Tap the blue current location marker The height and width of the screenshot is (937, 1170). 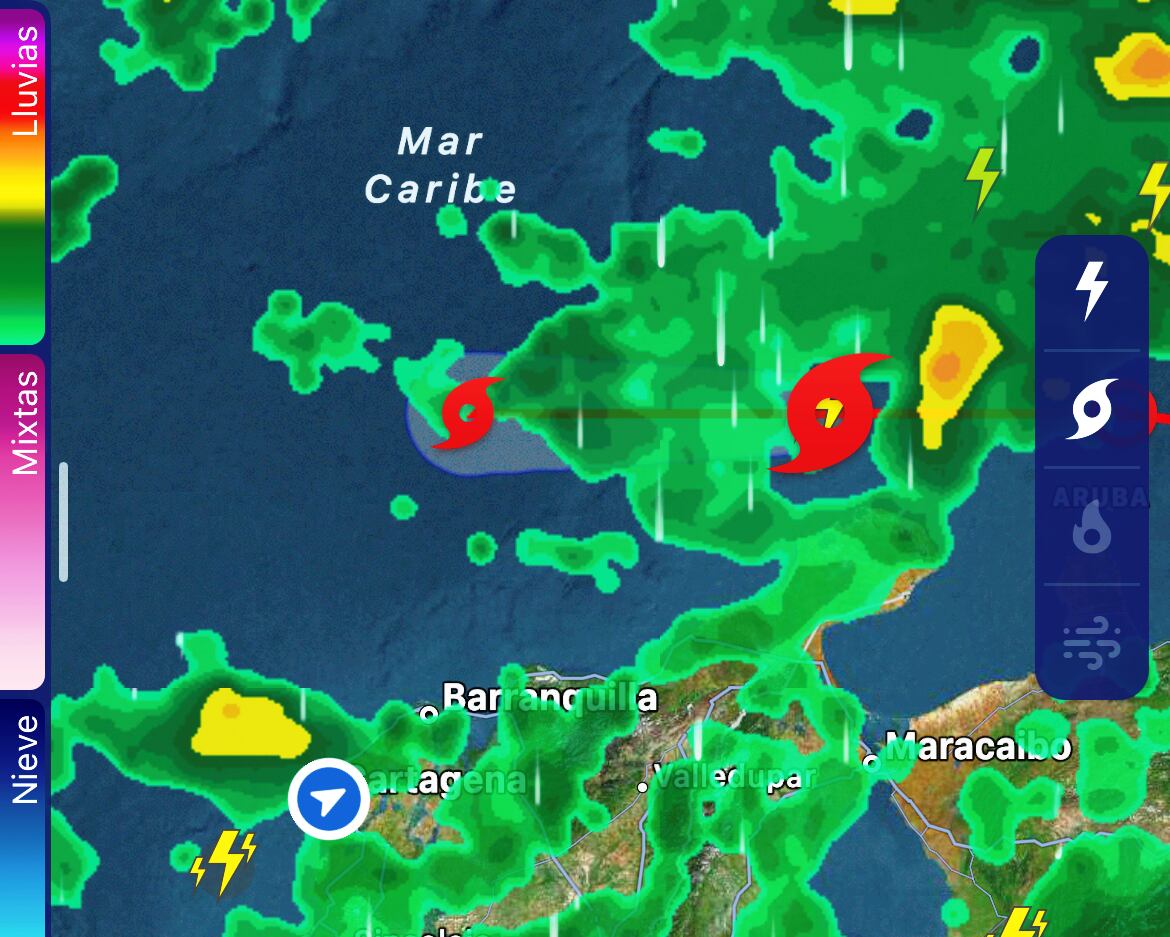pyautogui.click(x=329, y=799)
